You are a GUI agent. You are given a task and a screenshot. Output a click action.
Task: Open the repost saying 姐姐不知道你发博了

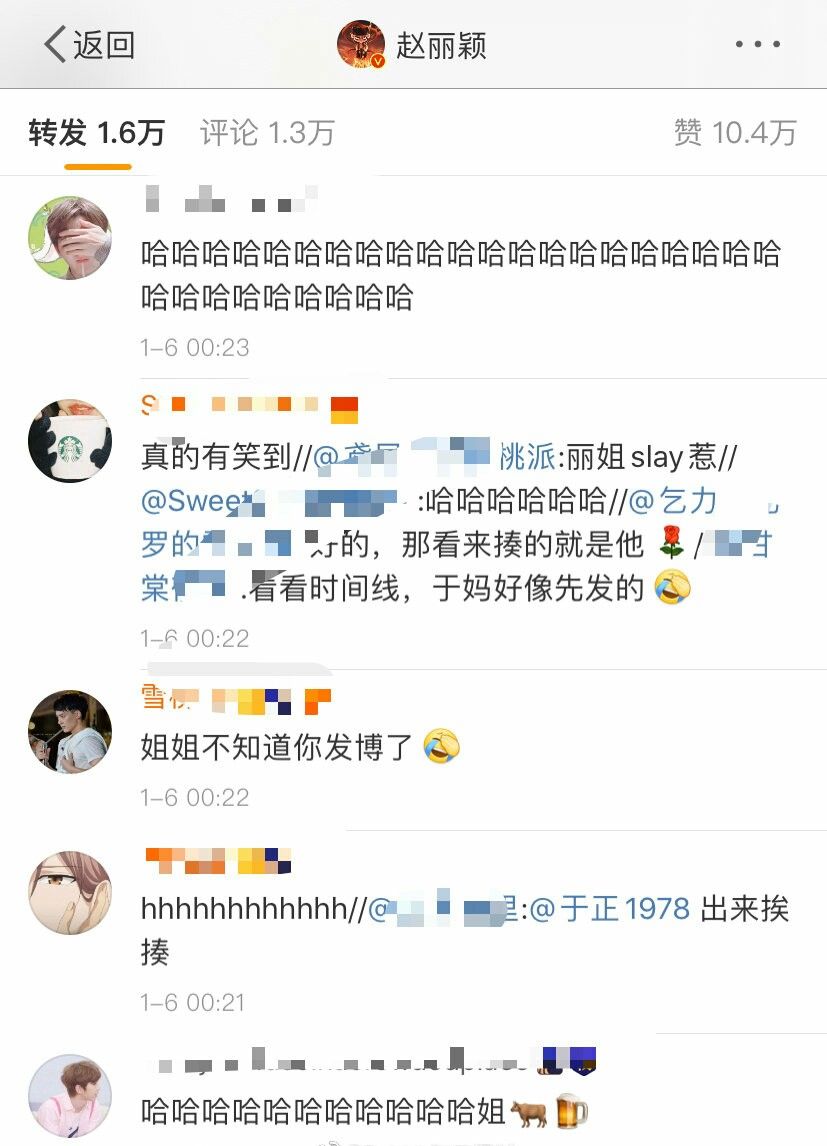pos(300,747)
